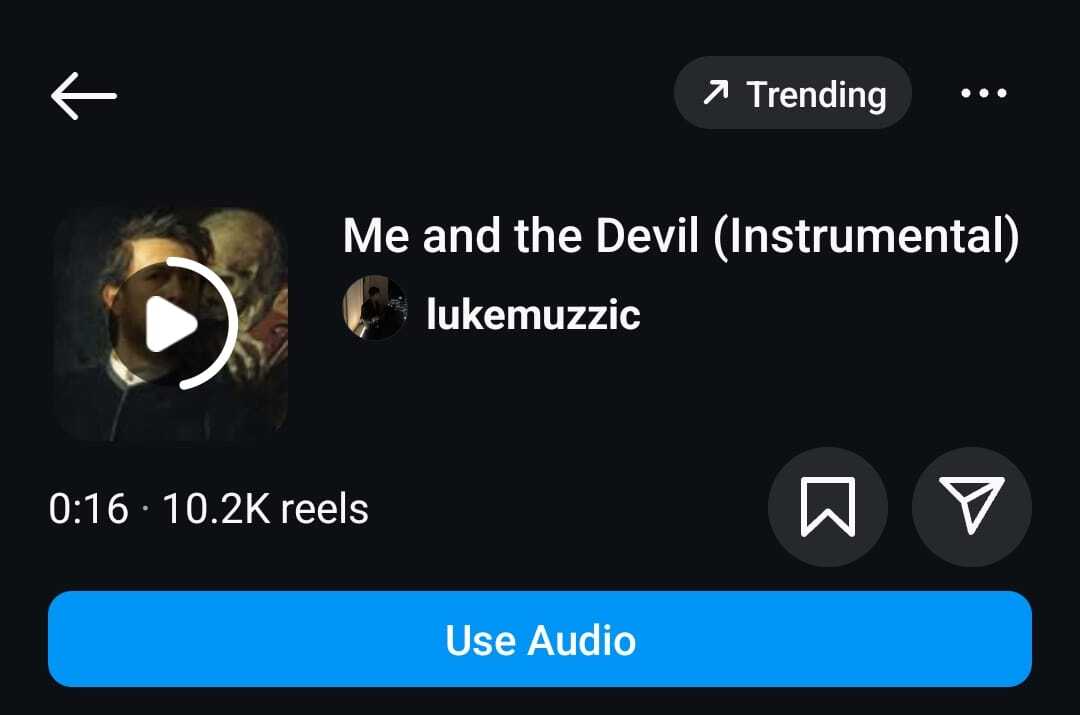Save this audio with the bookmark icon

click(827, 507)
